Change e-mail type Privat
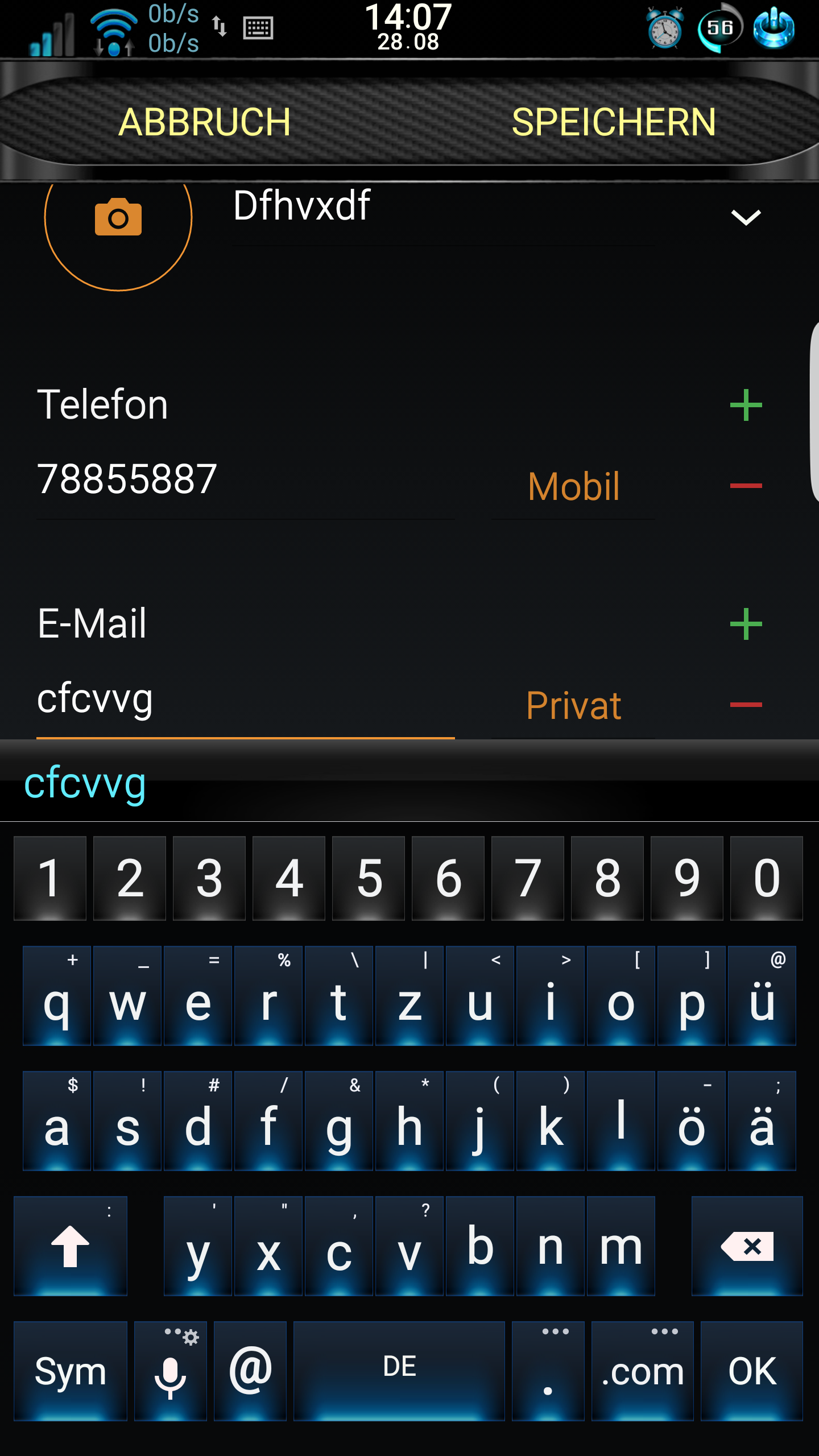 coord(573,706)
